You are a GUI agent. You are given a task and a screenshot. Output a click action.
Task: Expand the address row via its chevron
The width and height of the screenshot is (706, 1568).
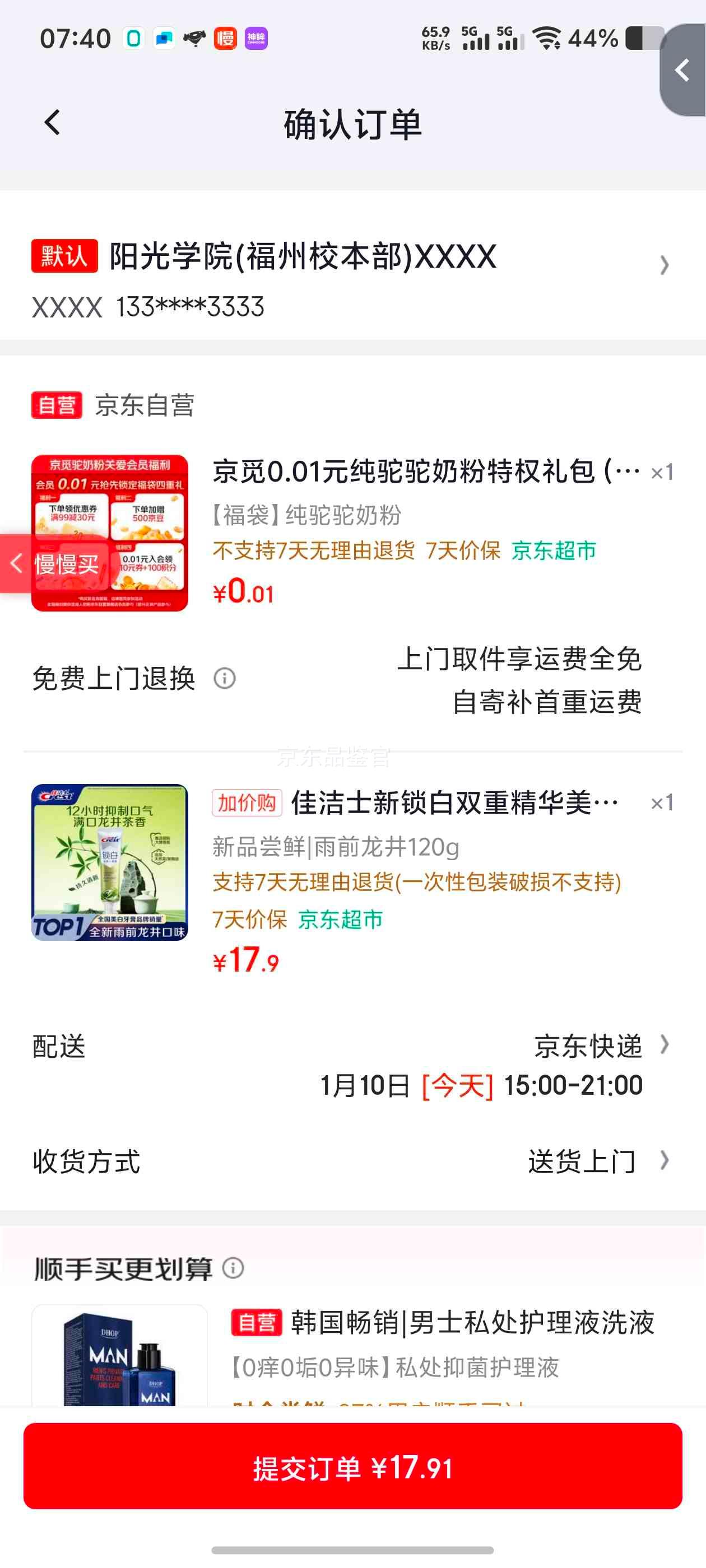(664, 266)
